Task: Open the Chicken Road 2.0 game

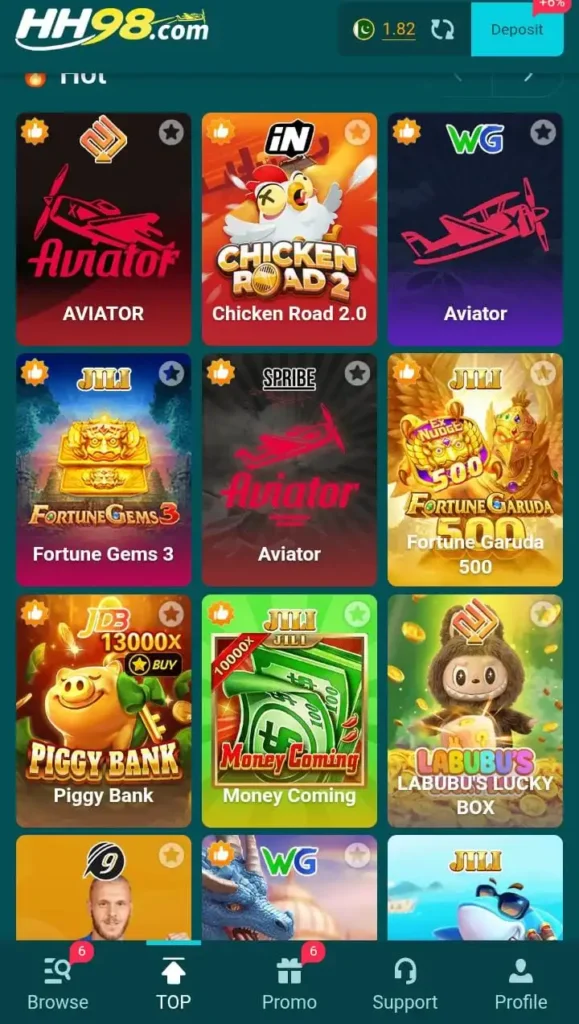Action: click(289, 229)
